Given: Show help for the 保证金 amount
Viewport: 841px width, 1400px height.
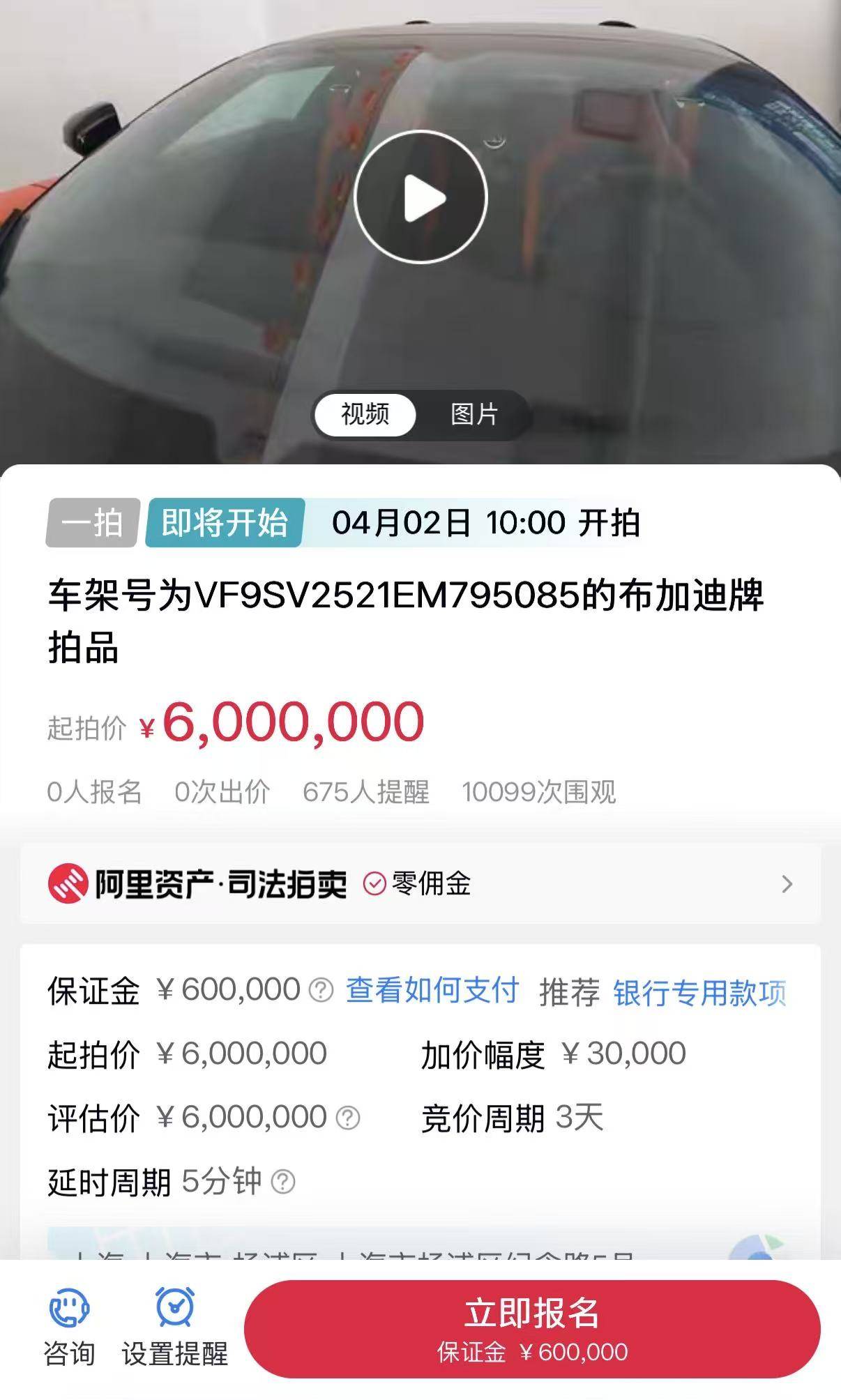Looking at the screenshot, I should pyautogui.click(x=321, y=990).
